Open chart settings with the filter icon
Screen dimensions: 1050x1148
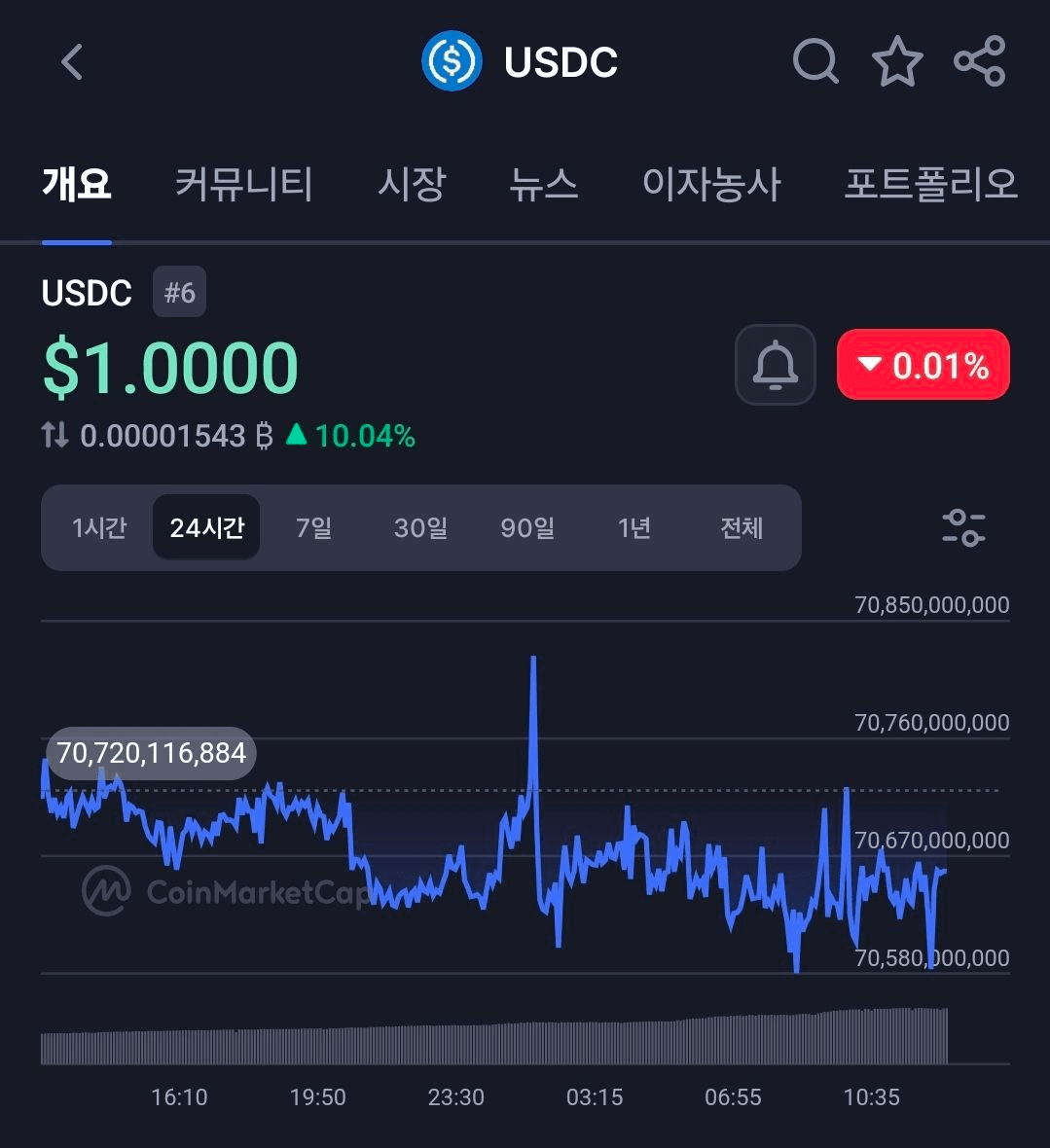click(x=963, y=527)
